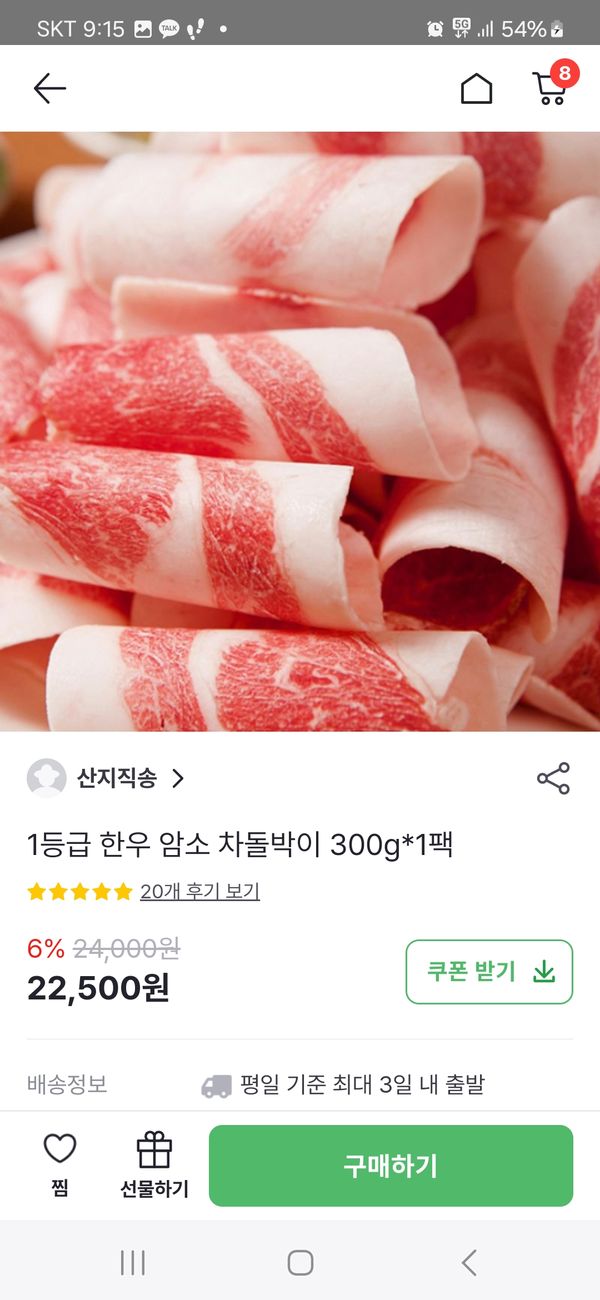
Task: Tap 선물하기 to send as gift
Action: pyautogui.click(x=154, y=1165)
